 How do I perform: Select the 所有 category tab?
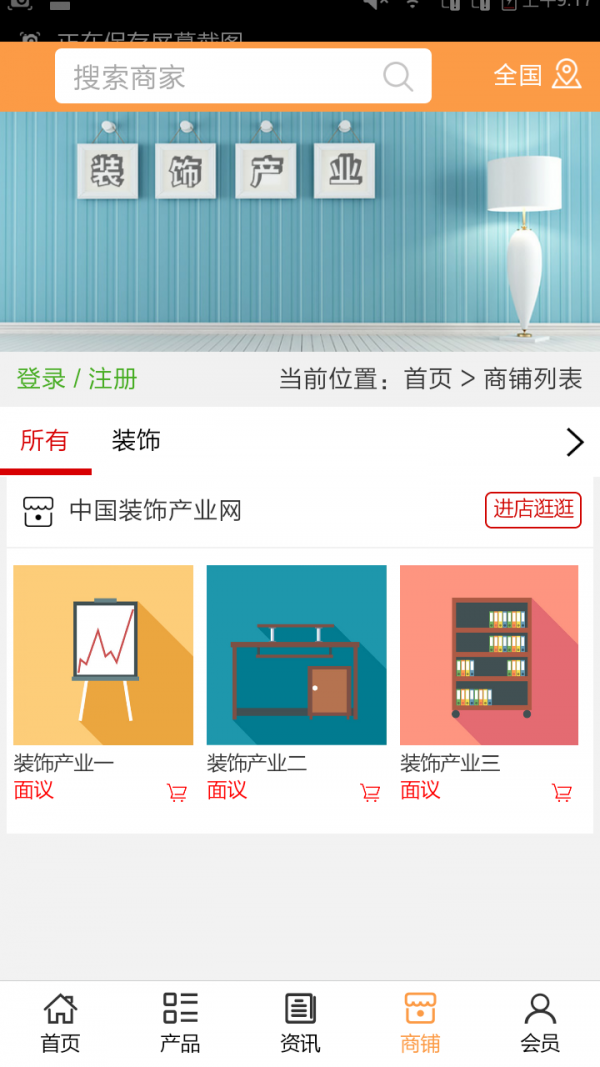point(44,441)
